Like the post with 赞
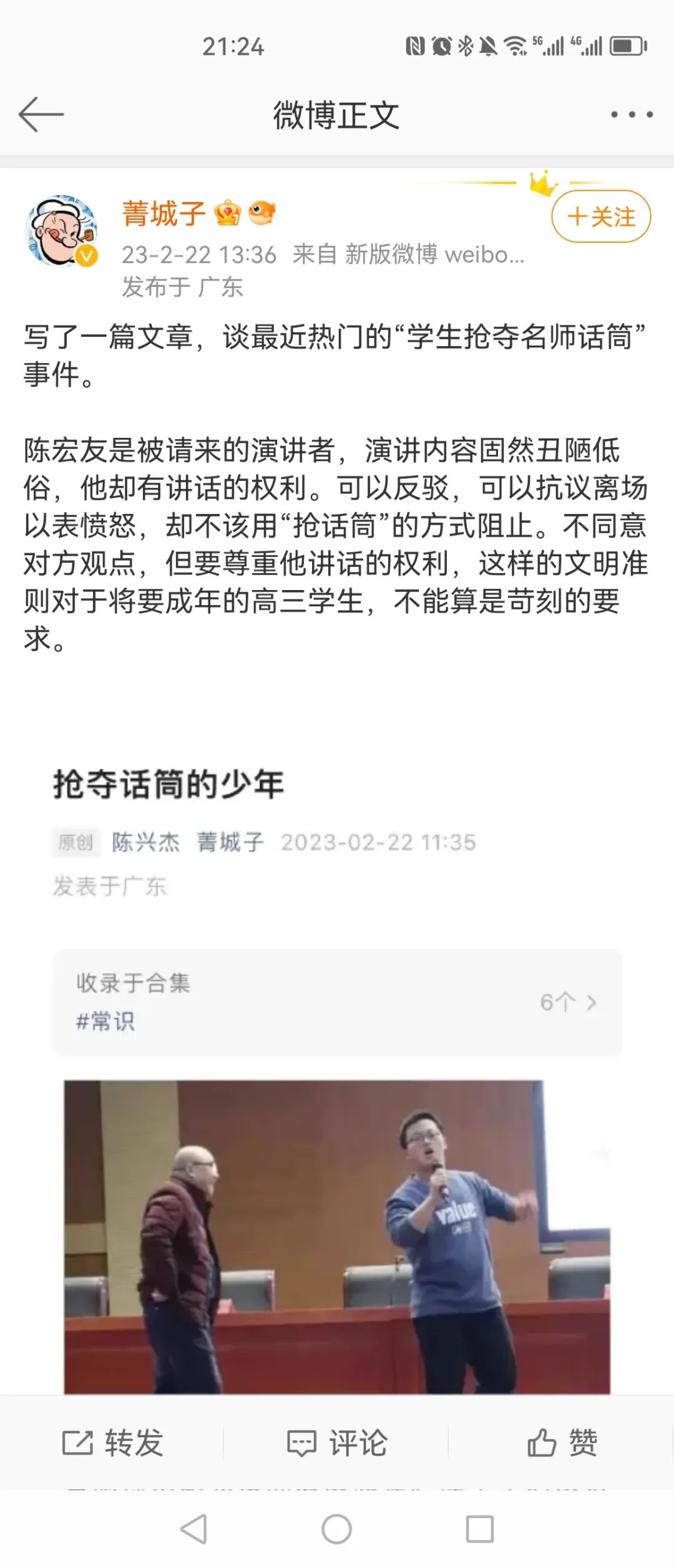674x1568 pixels. (562, 1443)
